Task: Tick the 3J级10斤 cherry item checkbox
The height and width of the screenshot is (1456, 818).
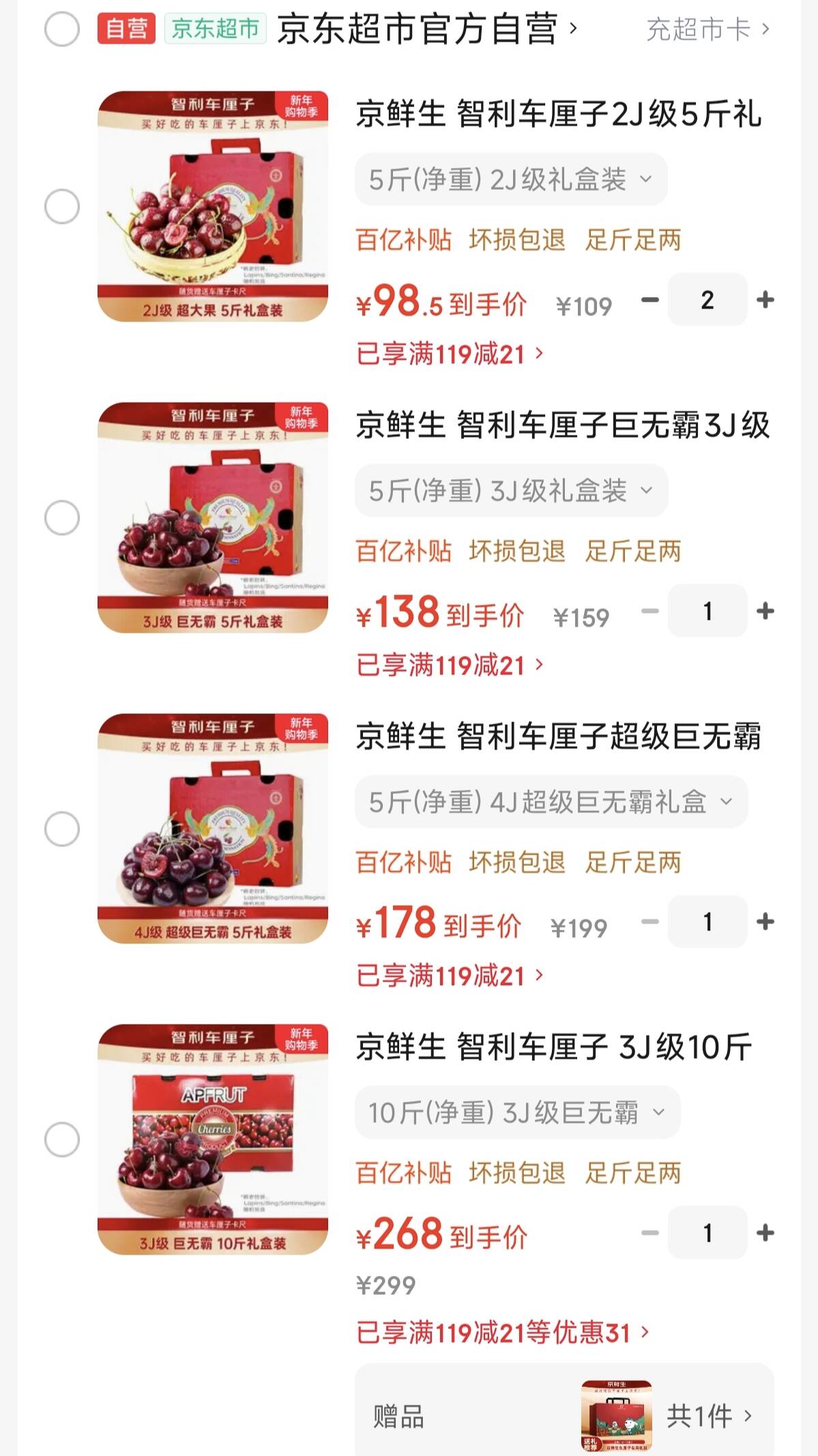Action: 62,1140
